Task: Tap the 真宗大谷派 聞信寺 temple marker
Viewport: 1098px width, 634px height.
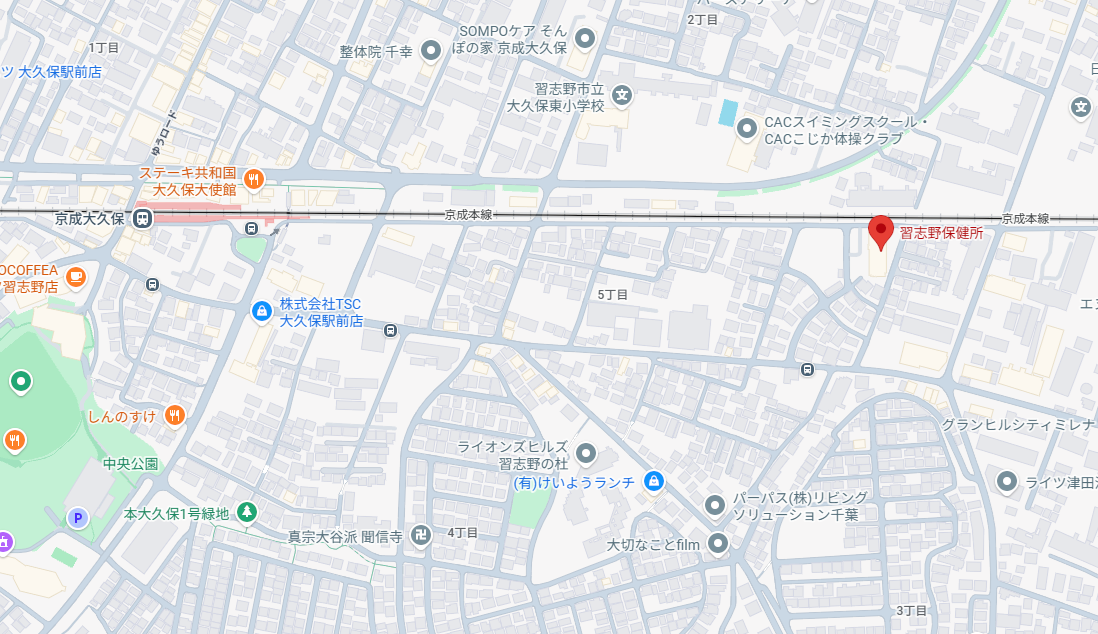Action: coord(424,537)
